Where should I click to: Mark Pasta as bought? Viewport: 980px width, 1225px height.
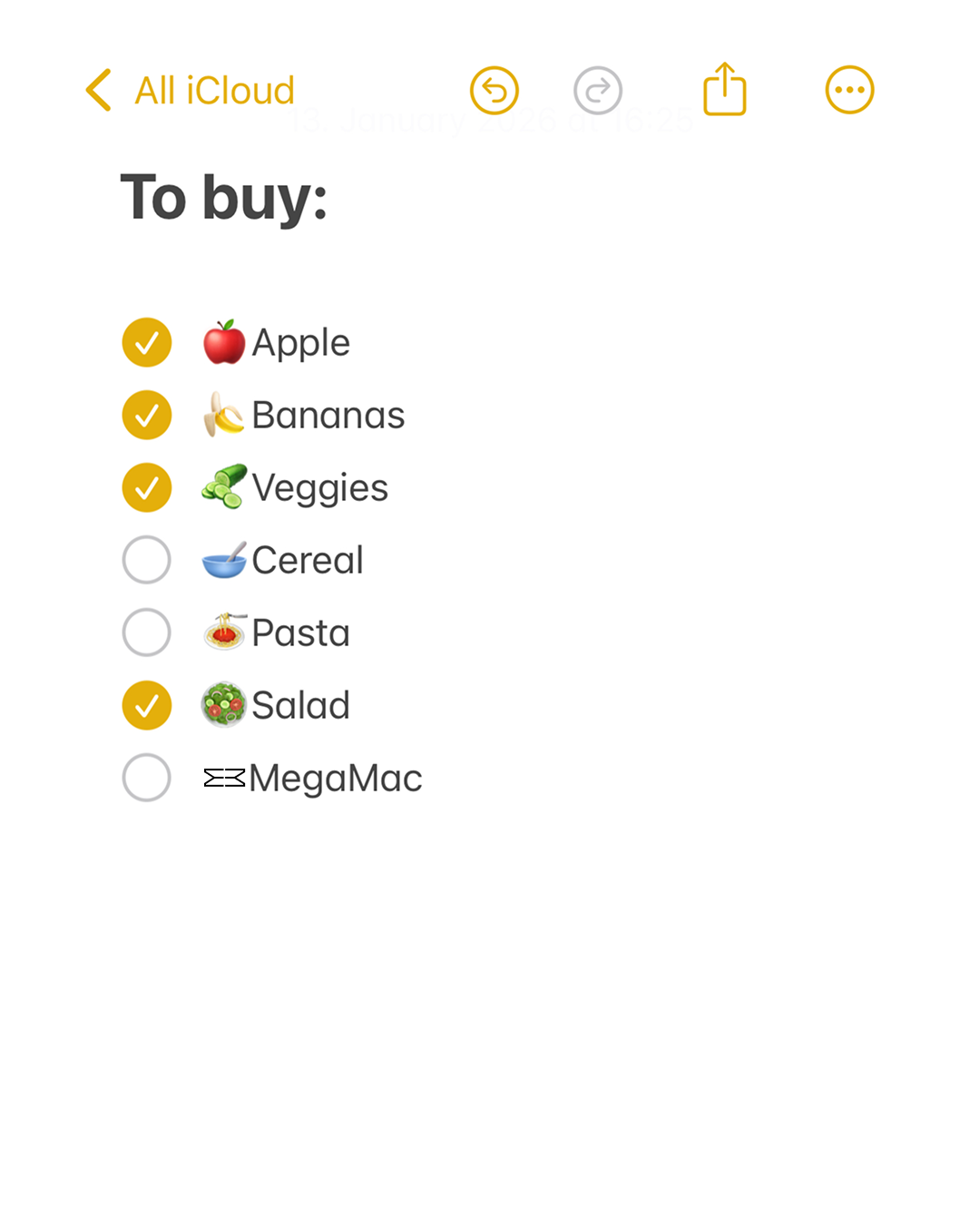click(x=147, y=632)
